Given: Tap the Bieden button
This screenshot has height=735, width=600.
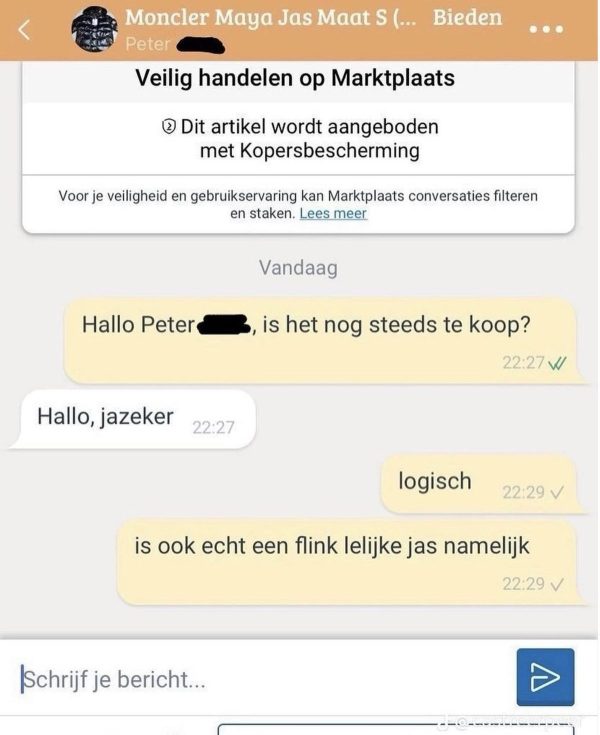Looking at the screenshot, I should tap(467, 18).
